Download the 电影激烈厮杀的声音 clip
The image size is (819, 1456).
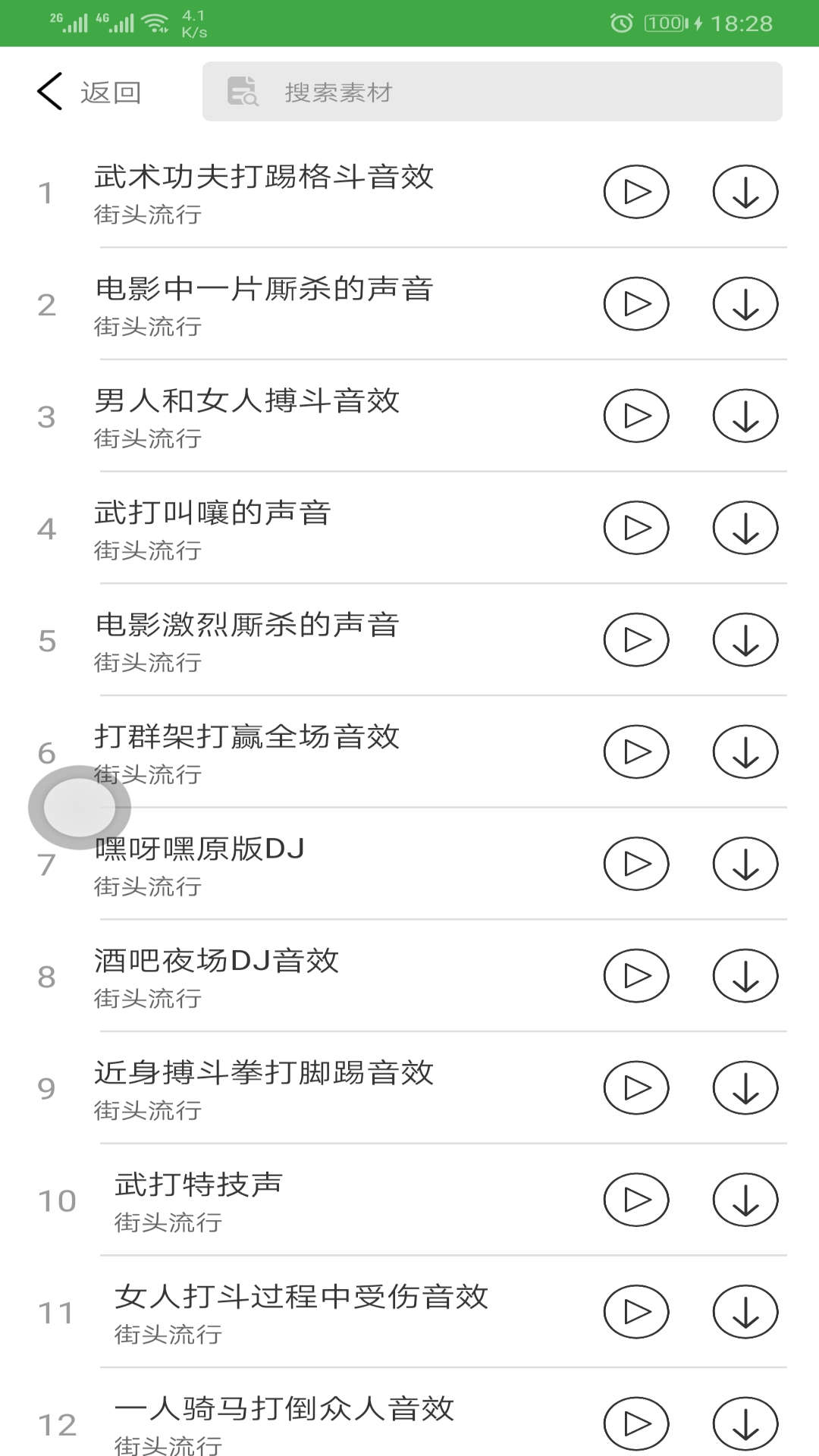point(745,639)
